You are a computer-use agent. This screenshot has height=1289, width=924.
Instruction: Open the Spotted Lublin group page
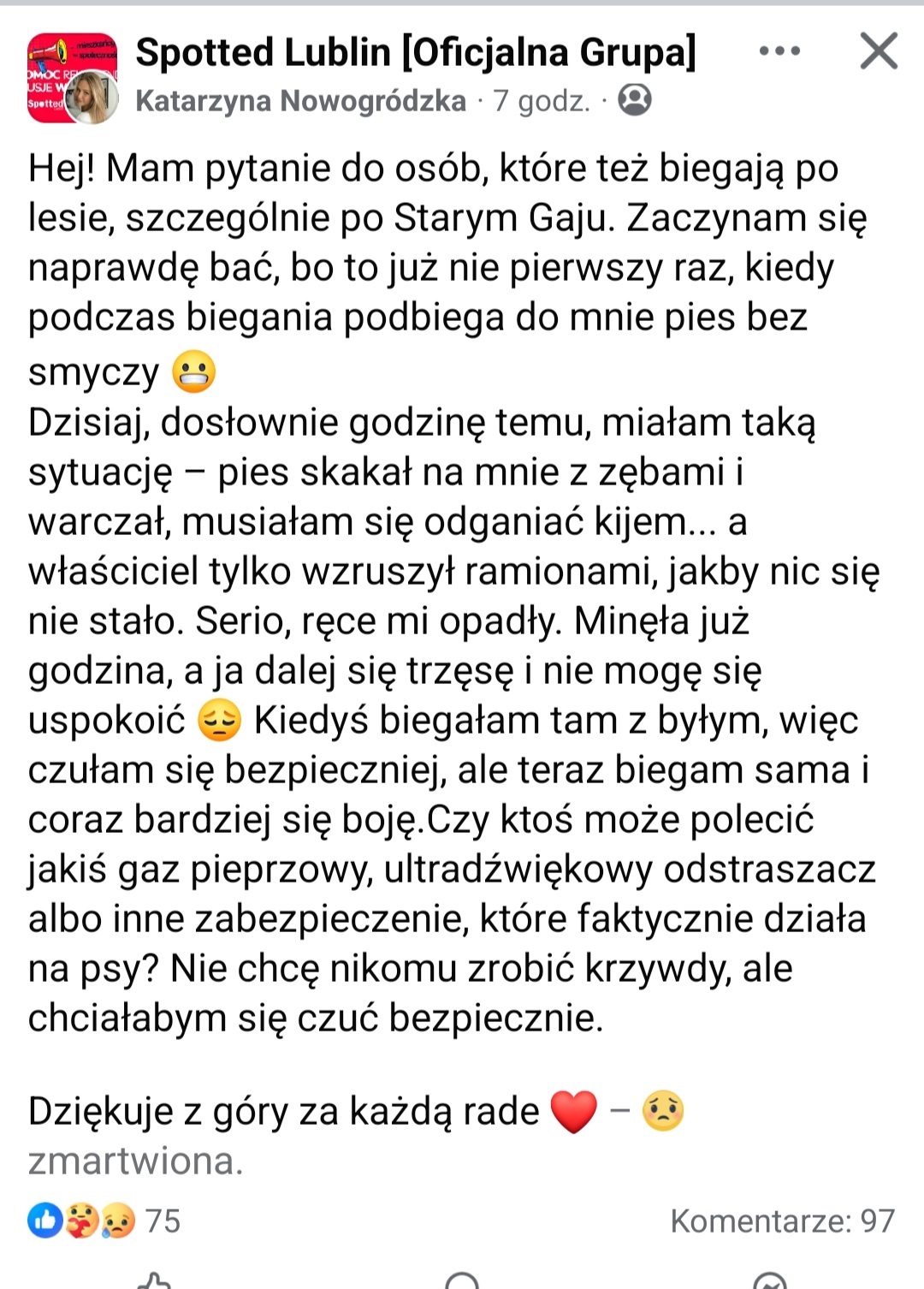pos(416,52)
